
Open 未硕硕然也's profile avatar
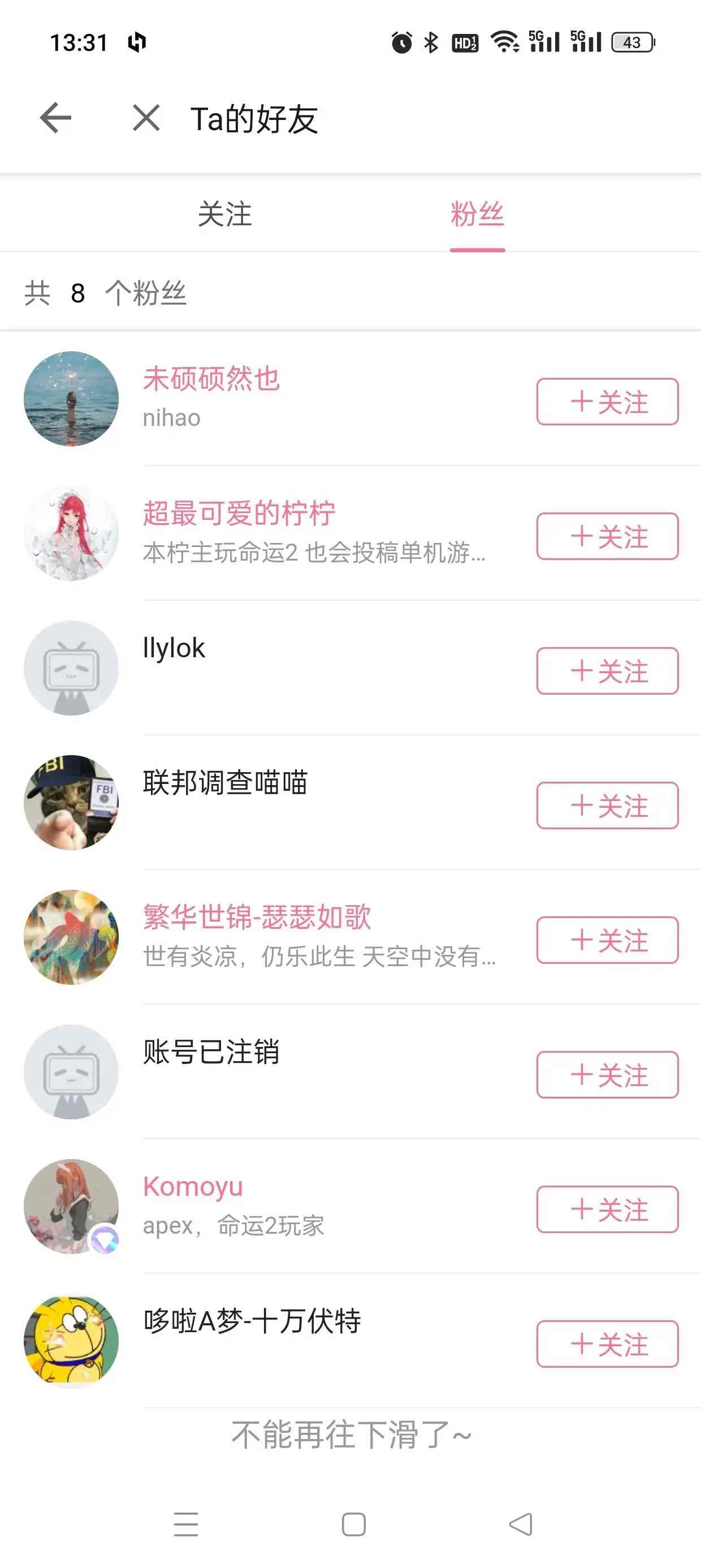tap(71, 397)
